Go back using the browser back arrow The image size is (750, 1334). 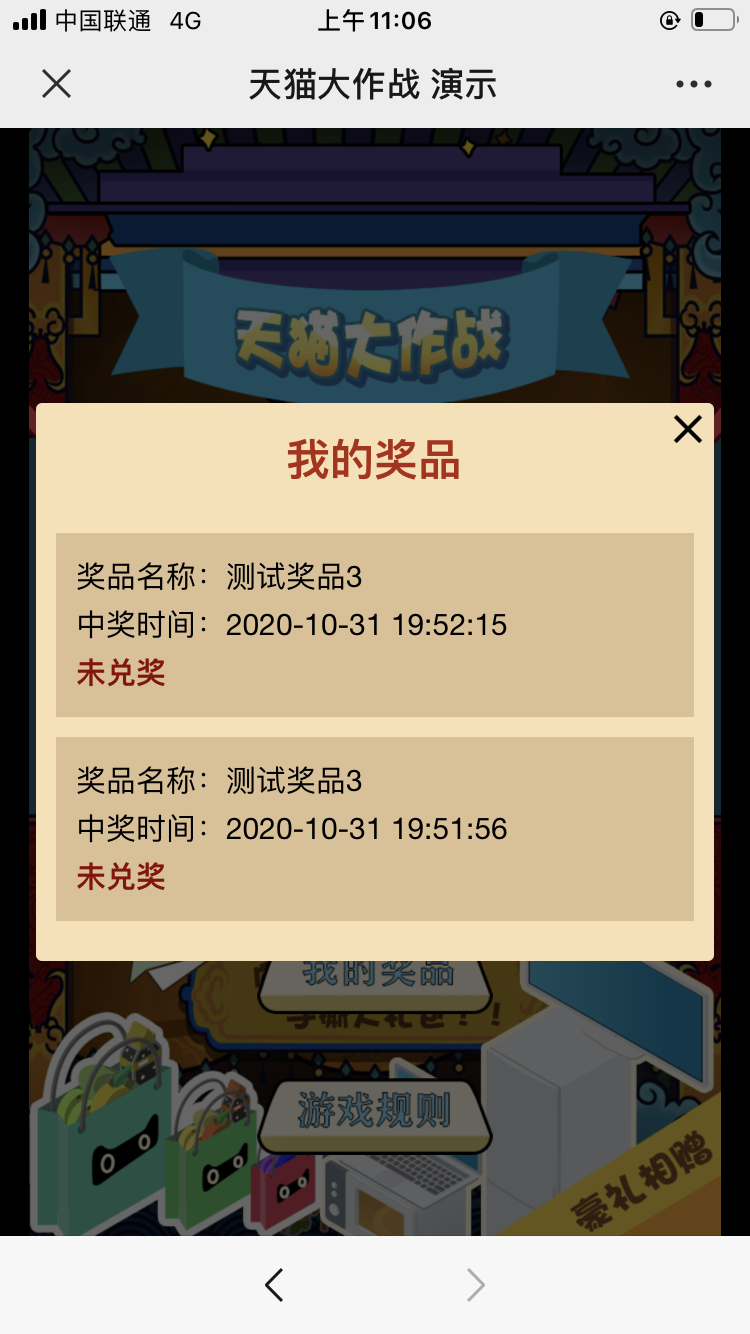coord(274,1285)
